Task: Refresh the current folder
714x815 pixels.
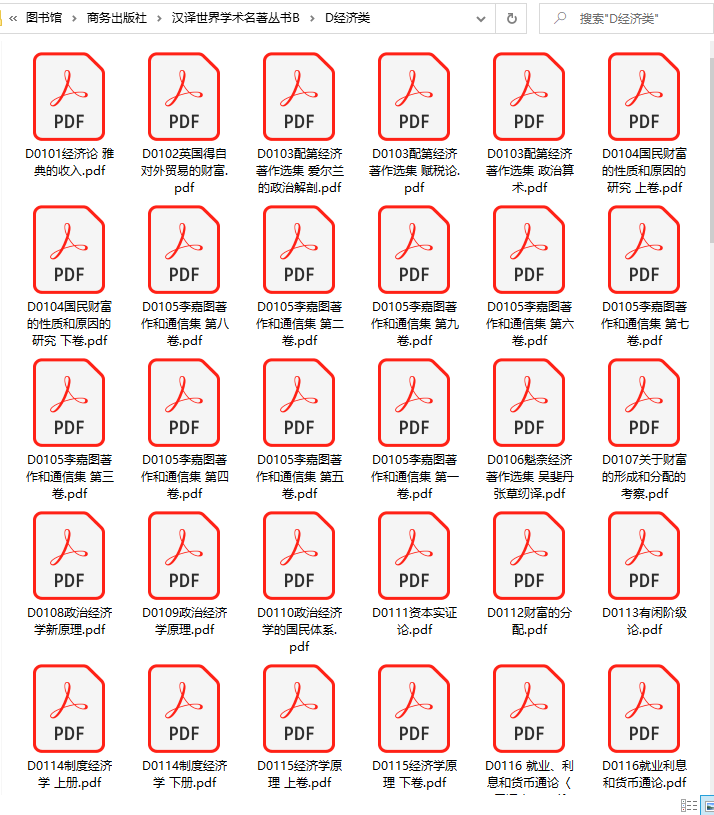Action: point(511,18)
